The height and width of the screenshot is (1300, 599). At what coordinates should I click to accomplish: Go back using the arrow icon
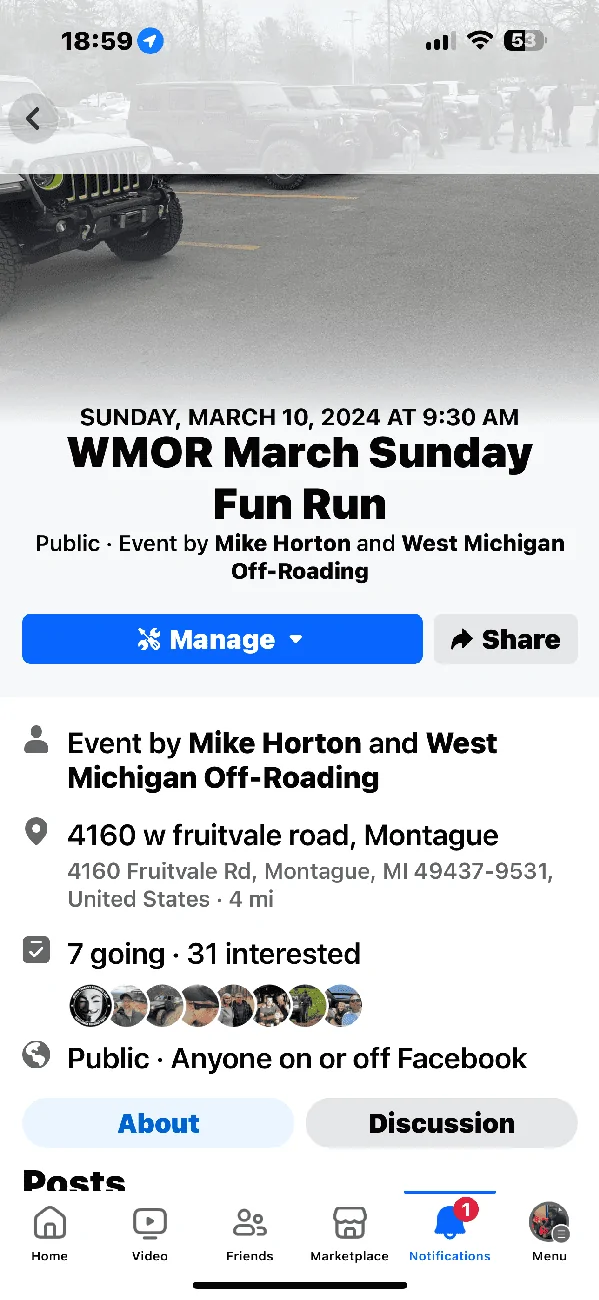click(33, 119)
